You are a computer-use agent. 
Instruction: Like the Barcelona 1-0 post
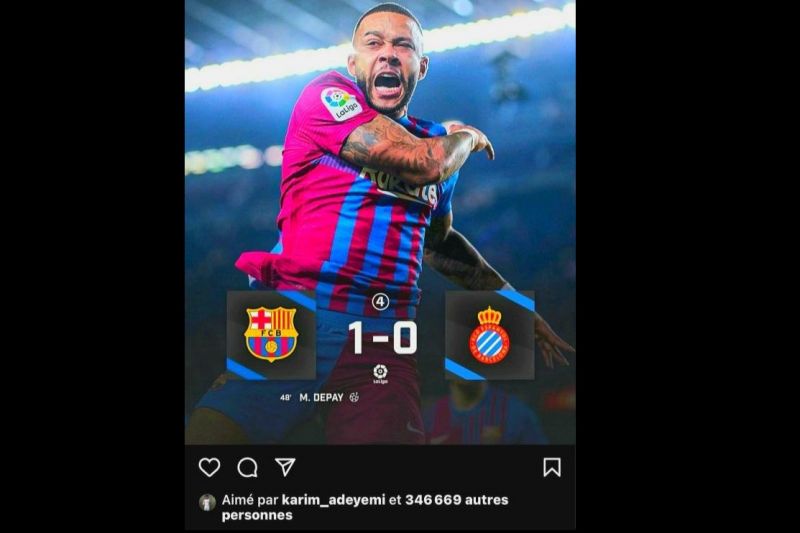(x=209, y=467)
